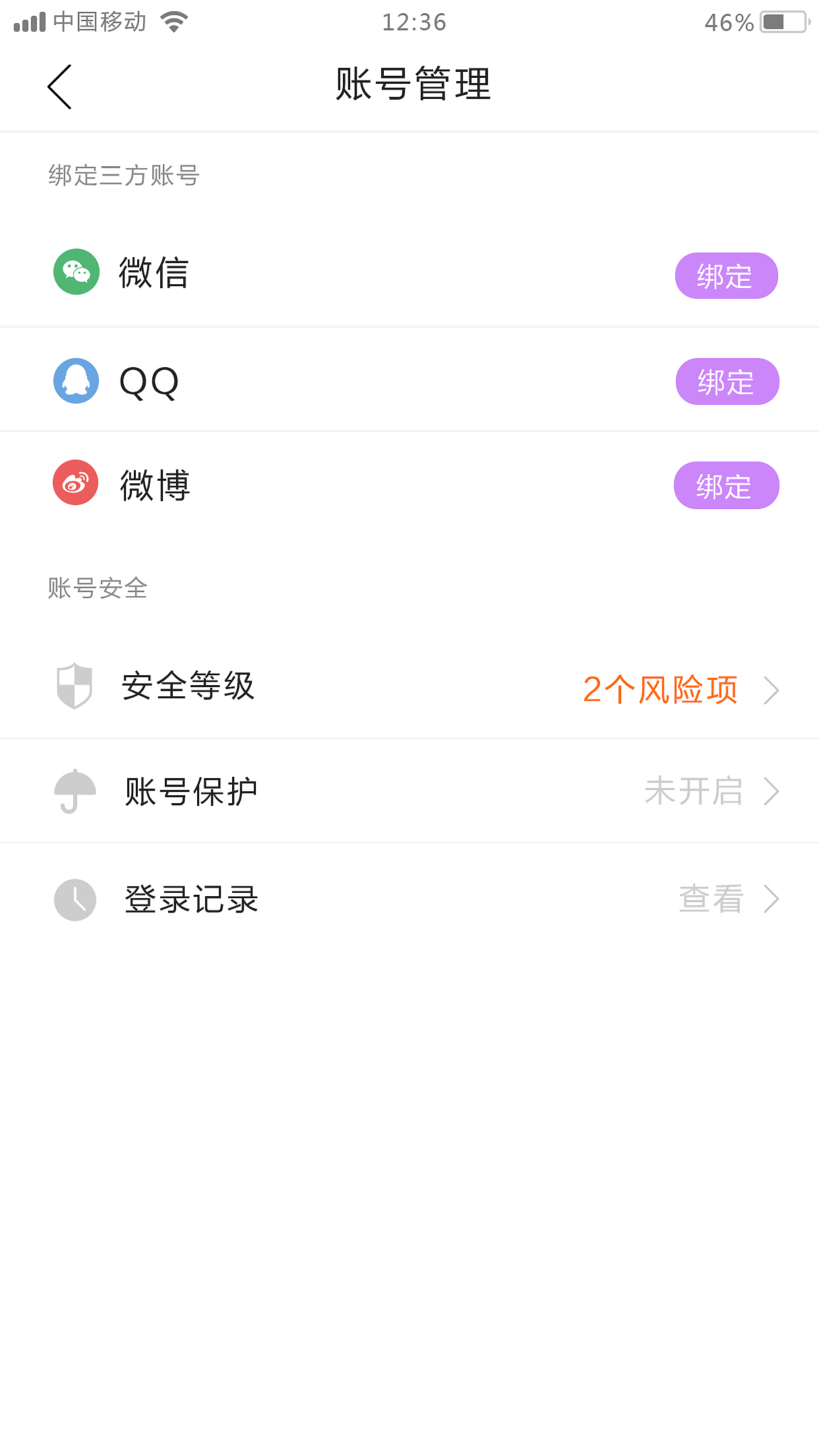
Task: Click the Wi-Fi icon in the status bar
Action: click(x=172, y=21)
